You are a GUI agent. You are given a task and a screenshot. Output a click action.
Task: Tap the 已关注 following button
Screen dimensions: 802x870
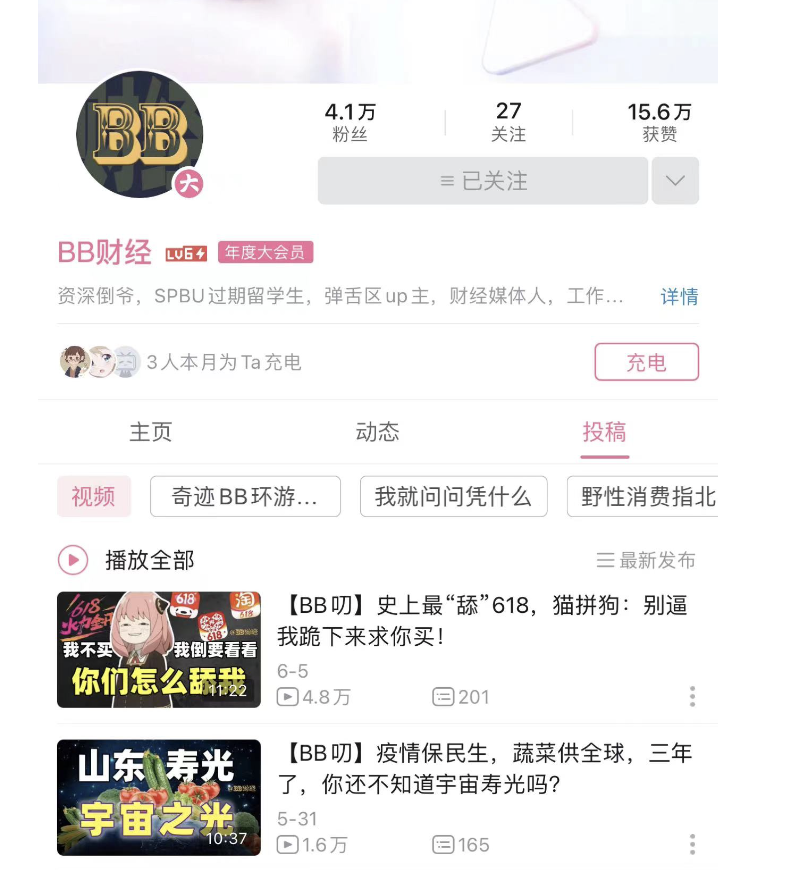[483, 181]
